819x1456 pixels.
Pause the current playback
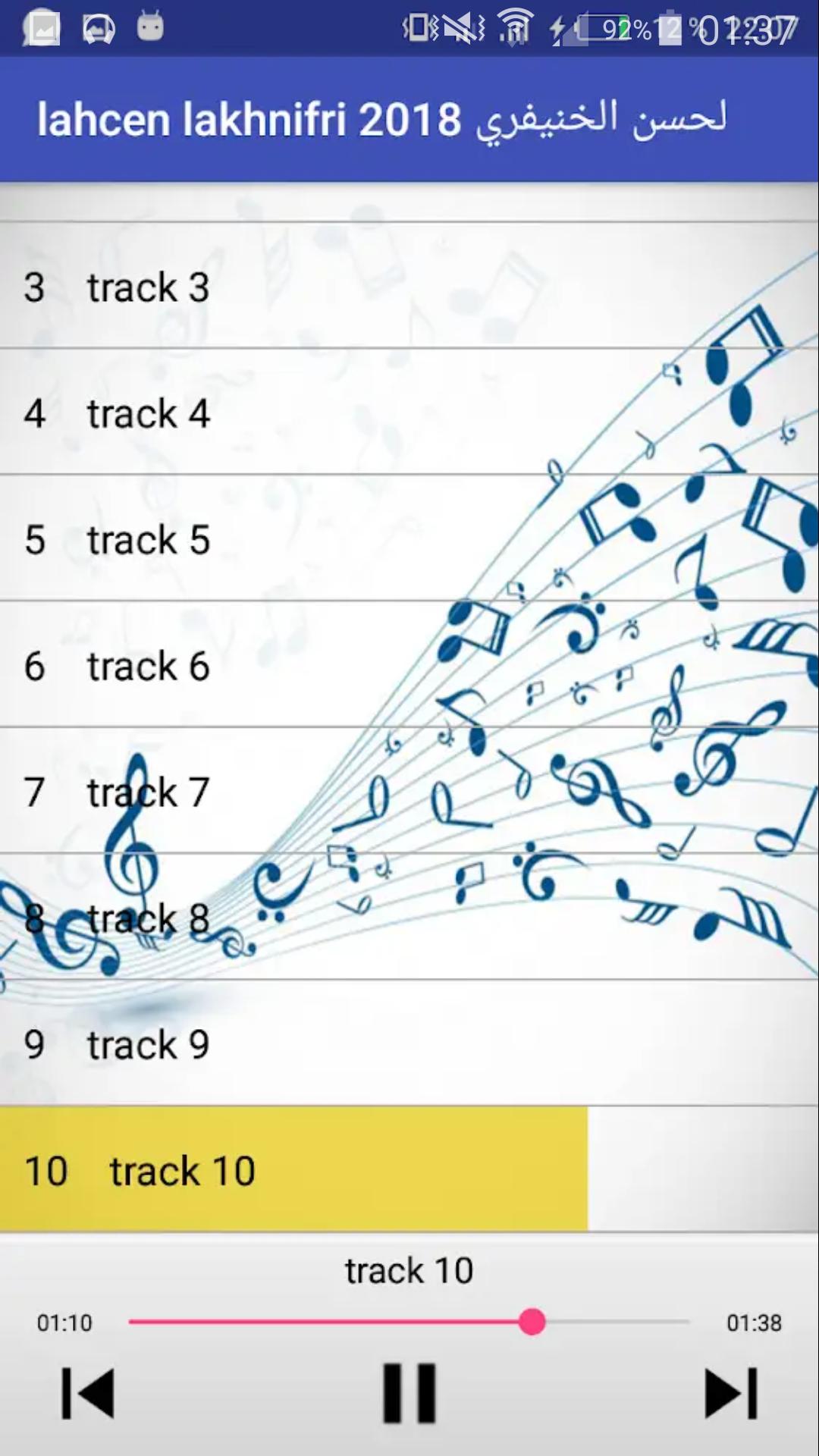click(x=409, y=1392)
